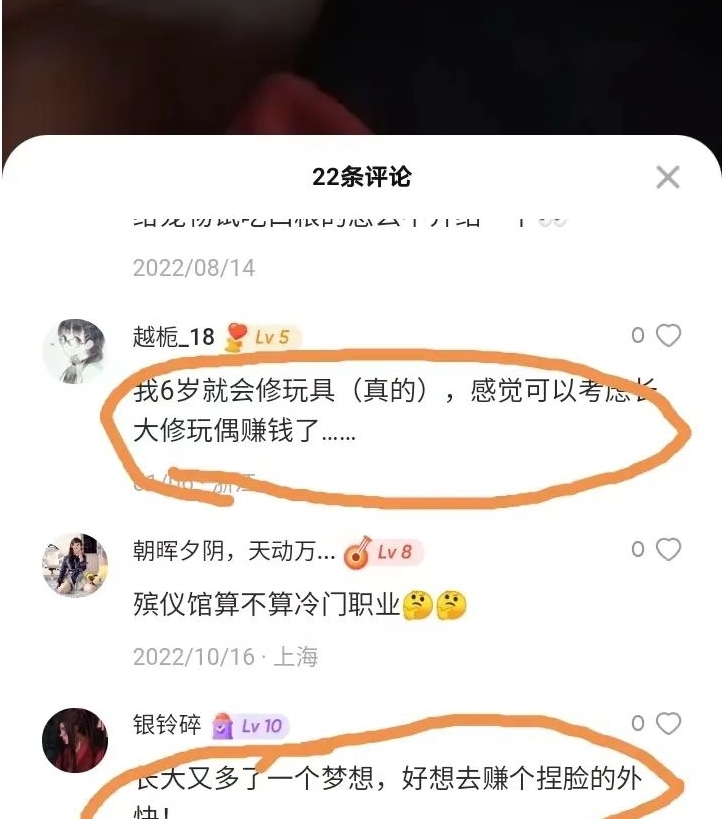Screen dimensions: 723x819
Task: Reply to the 殡仪馆算不算冷门职业 comment
Action: (x=300, y=605)
